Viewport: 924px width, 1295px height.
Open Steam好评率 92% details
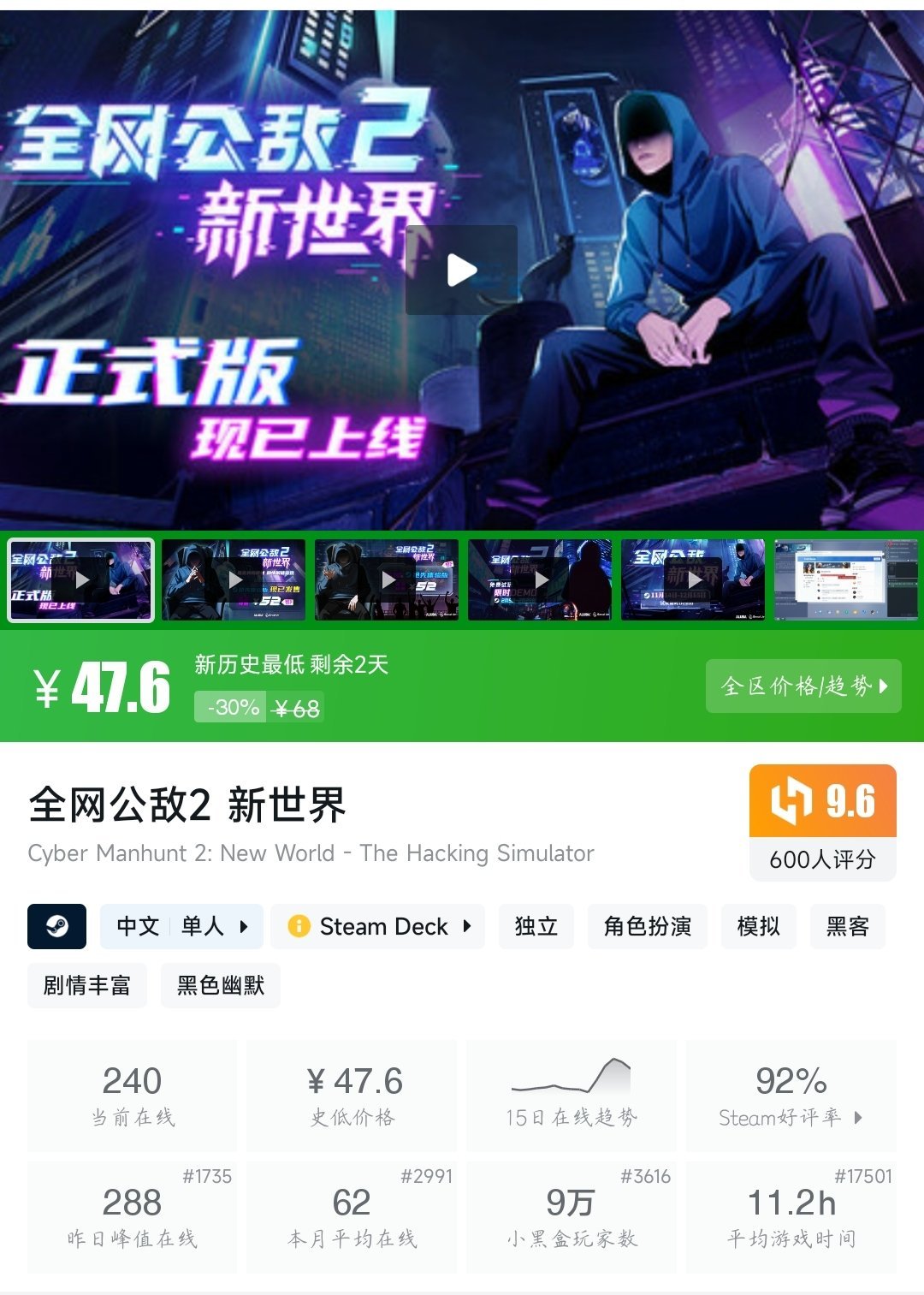coord(791,1096)
